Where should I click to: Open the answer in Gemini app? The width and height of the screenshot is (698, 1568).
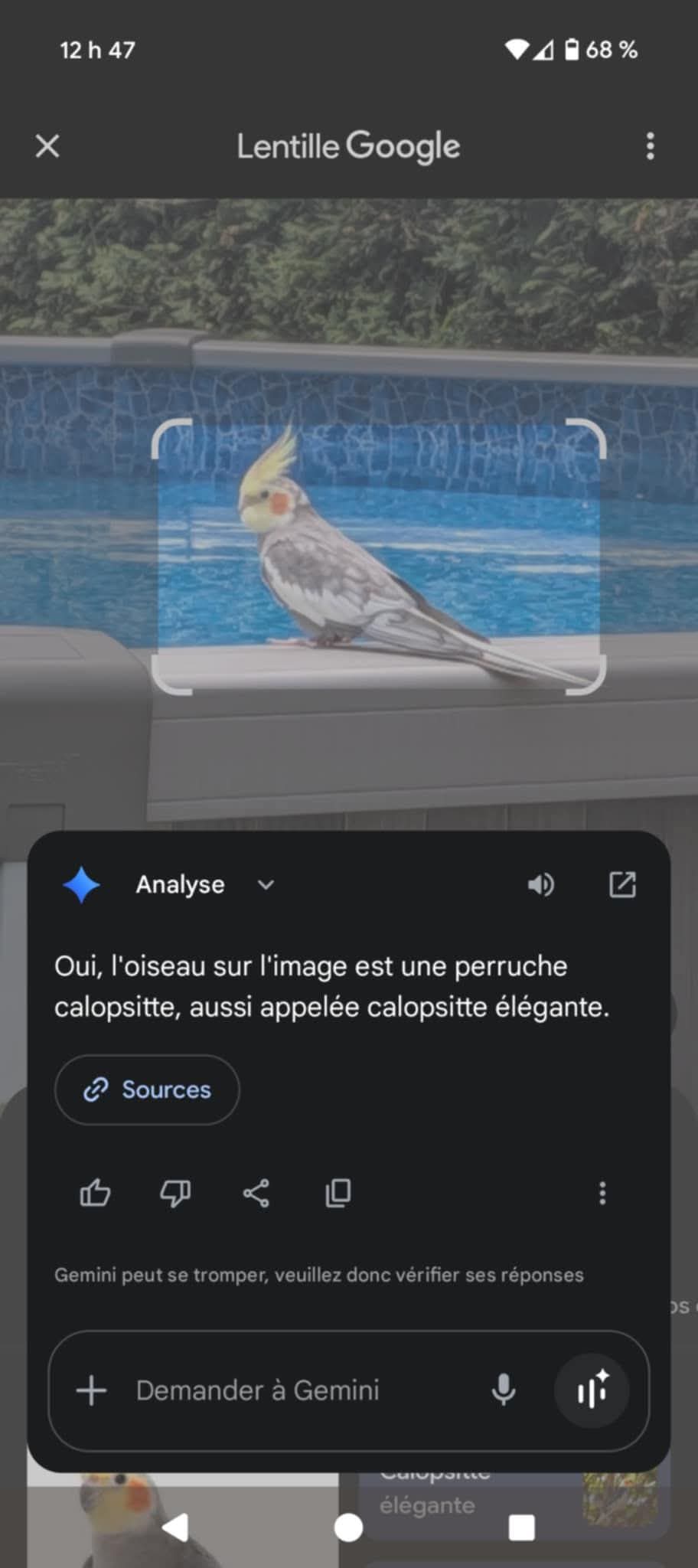[x=621, y=885]
